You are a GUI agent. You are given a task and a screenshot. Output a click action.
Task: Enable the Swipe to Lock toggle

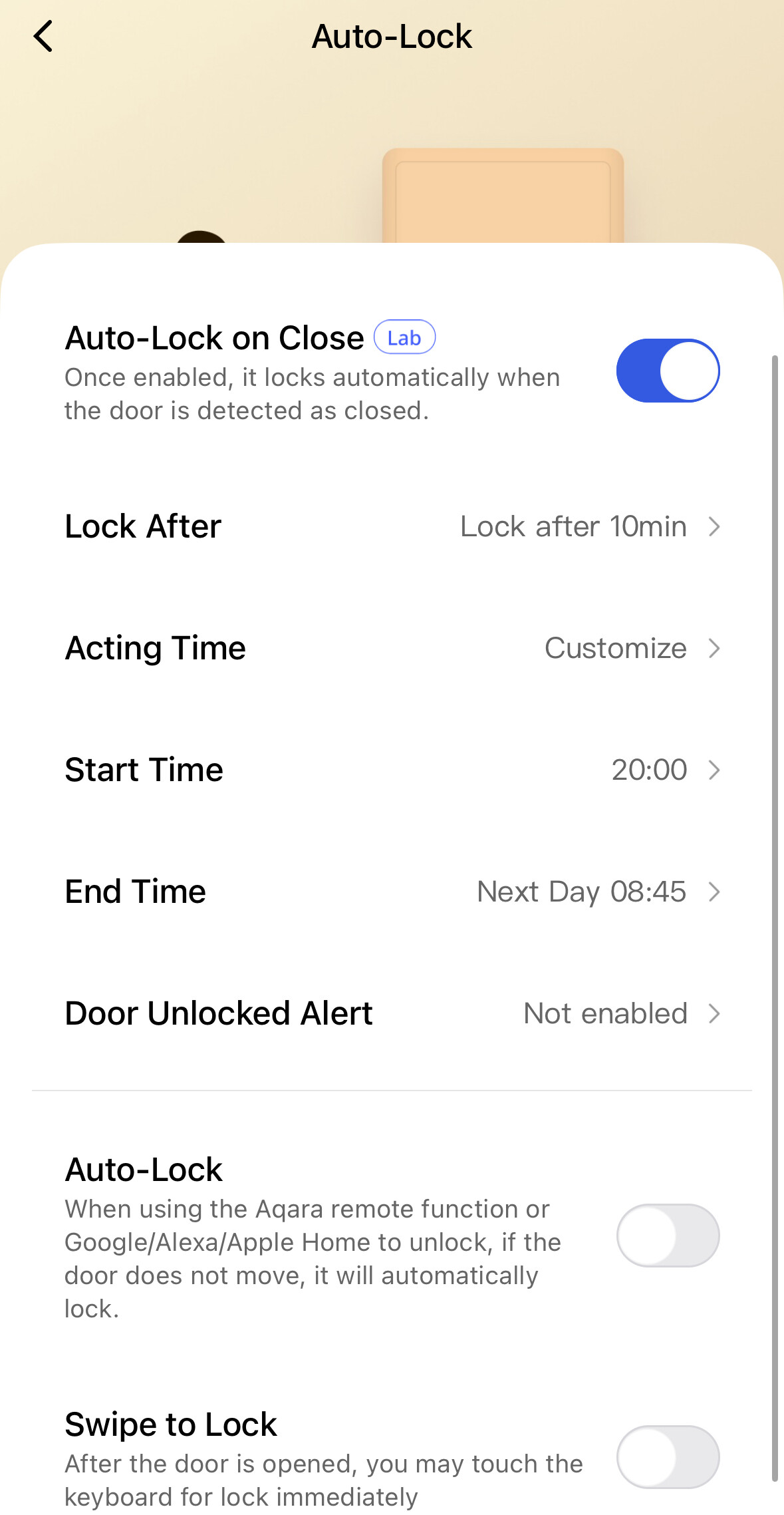pyautogui.click(x=668, y=1456)
